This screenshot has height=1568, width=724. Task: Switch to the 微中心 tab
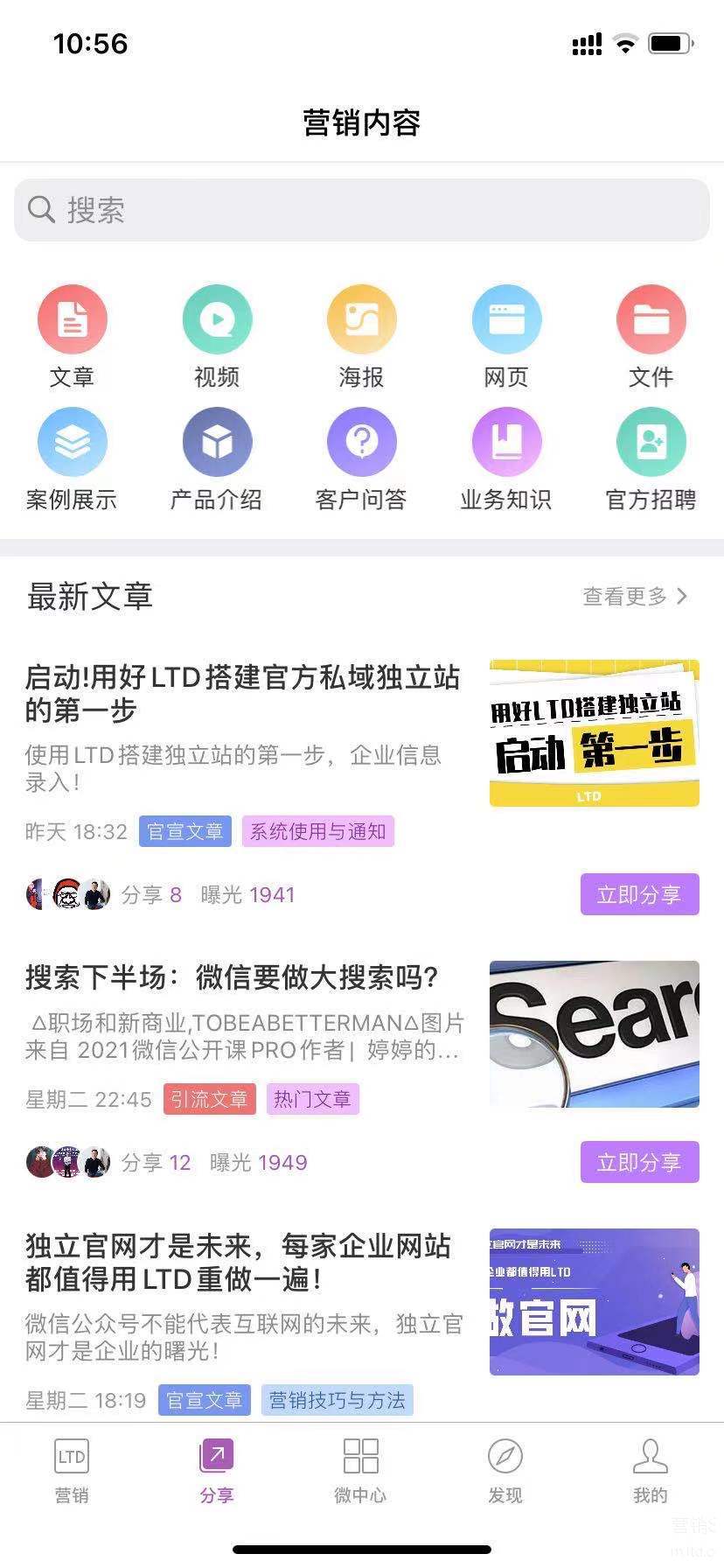tap(361, 1471)
